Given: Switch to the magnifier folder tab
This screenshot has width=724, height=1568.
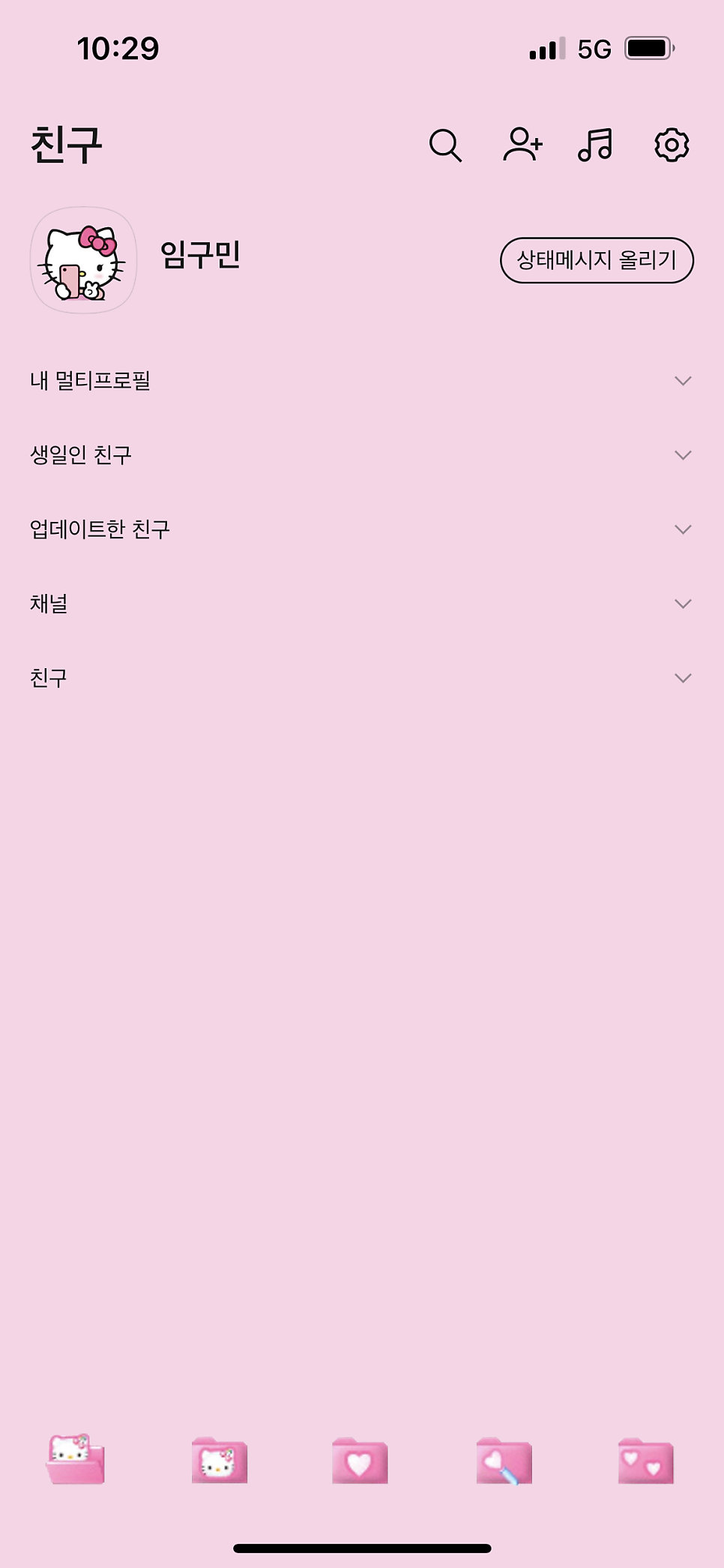Looking at the screenshot, I should (x=504, y=1460).
